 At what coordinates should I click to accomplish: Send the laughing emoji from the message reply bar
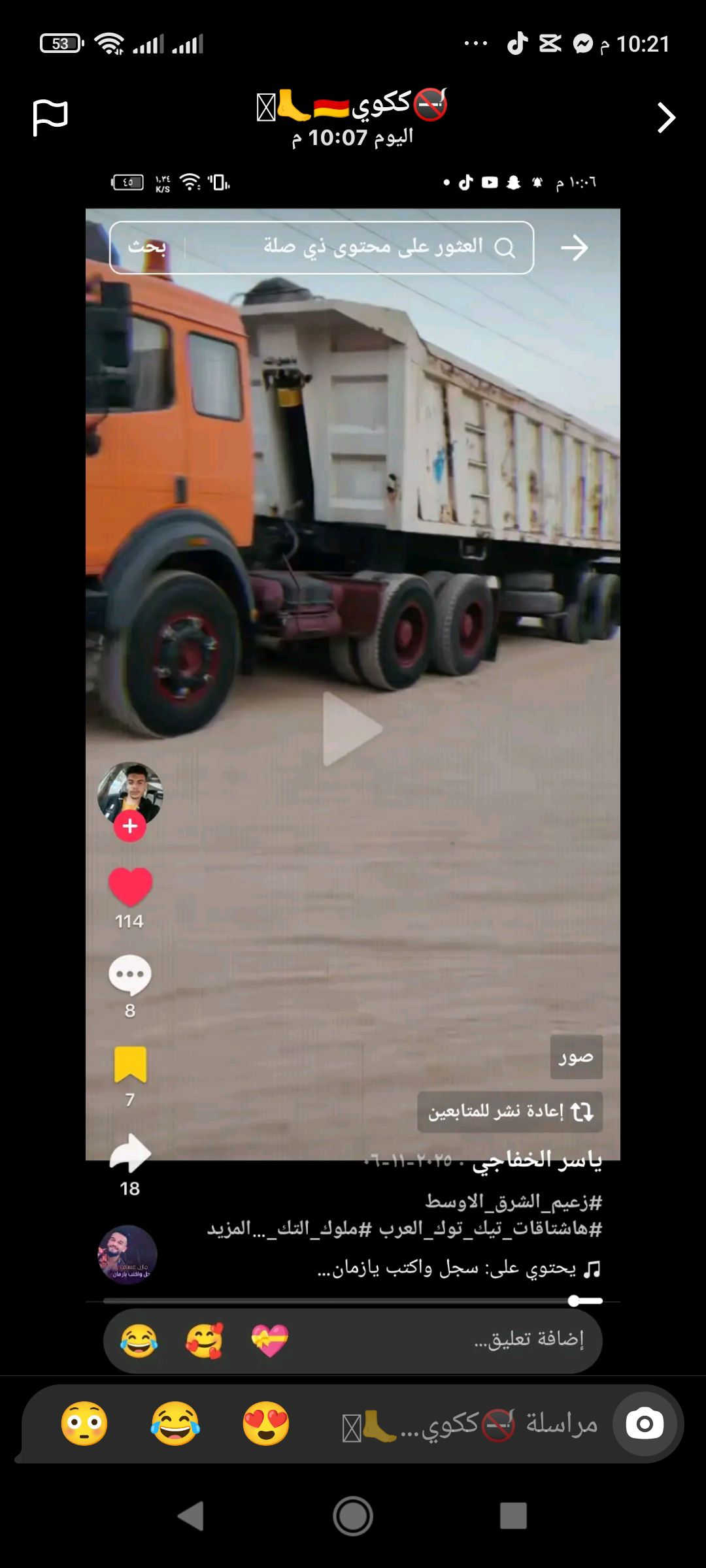(175, 1424)
